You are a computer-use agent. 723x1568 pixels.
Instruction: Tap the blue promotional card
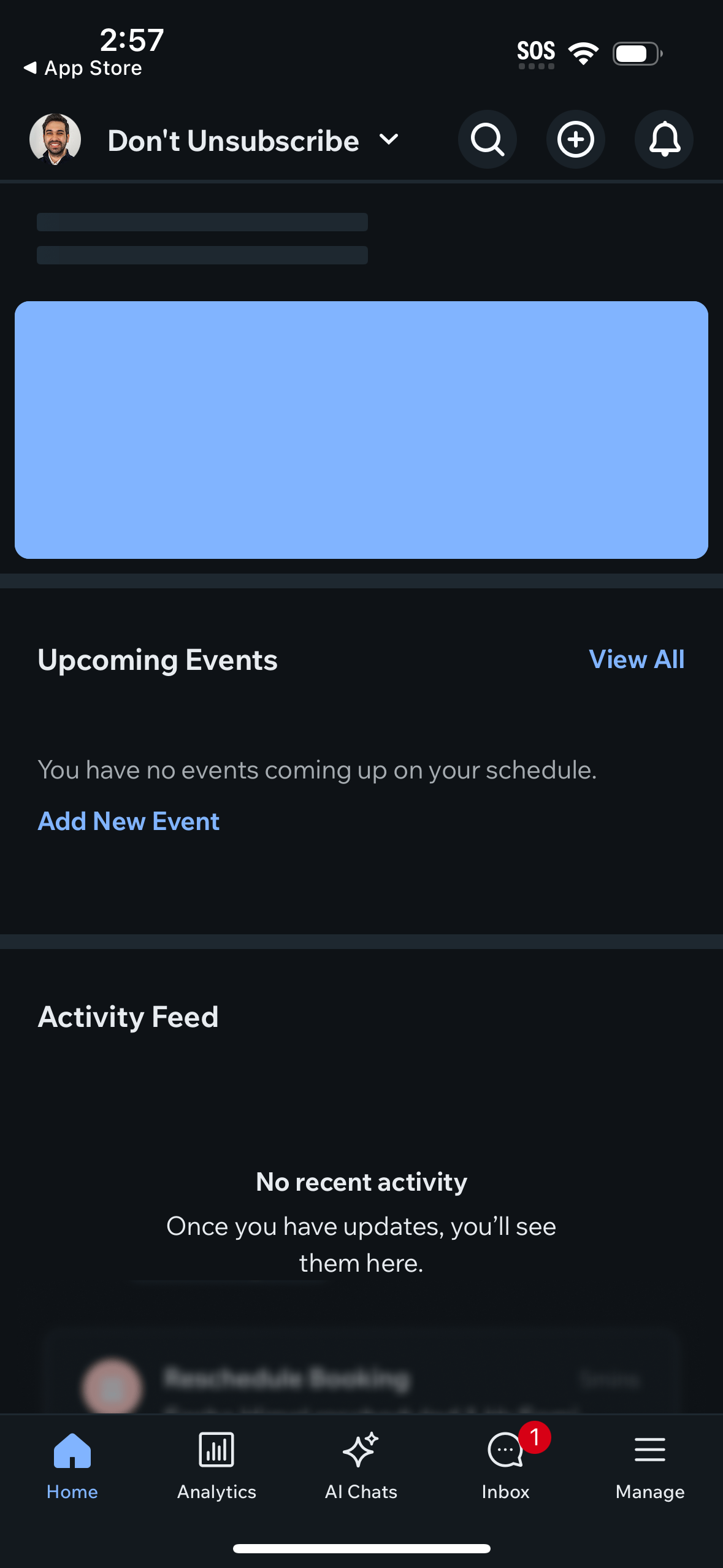click(x=361, y=429)
